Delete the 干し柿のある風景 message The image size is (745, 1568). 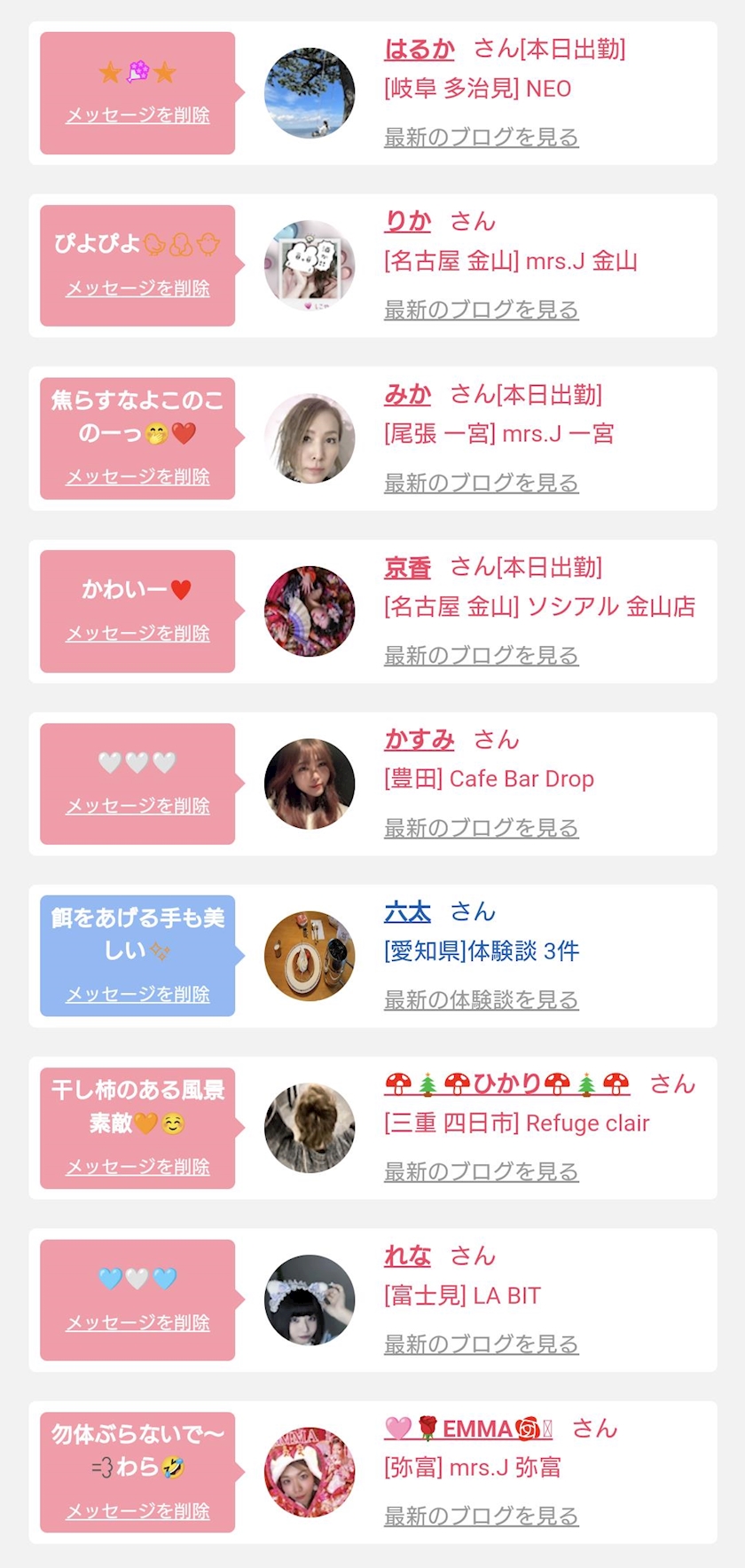pos(137,1167)
